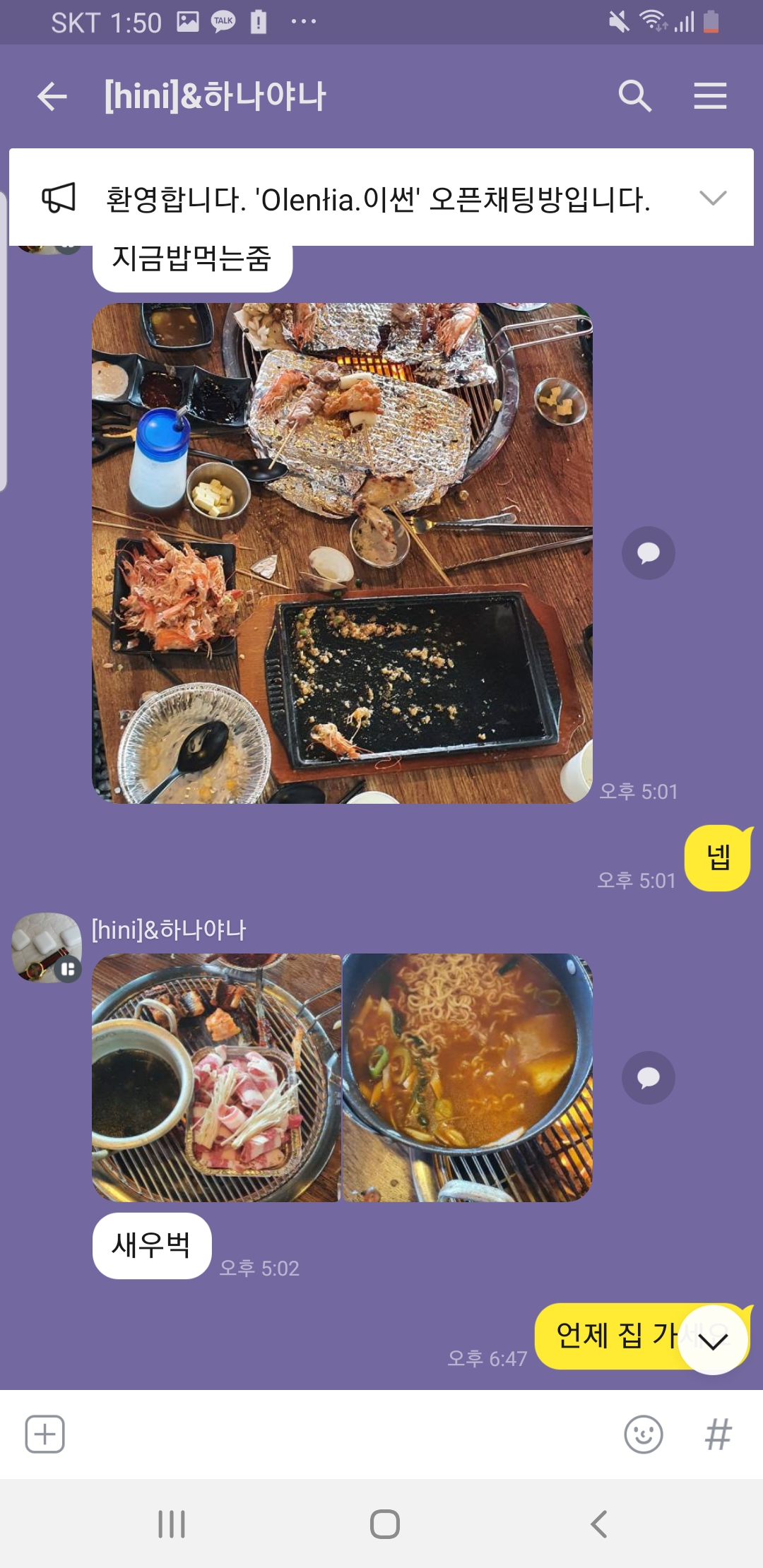763x1568 pixels.
Task: Expand the welcome notice banner
Action: (713, 198)
